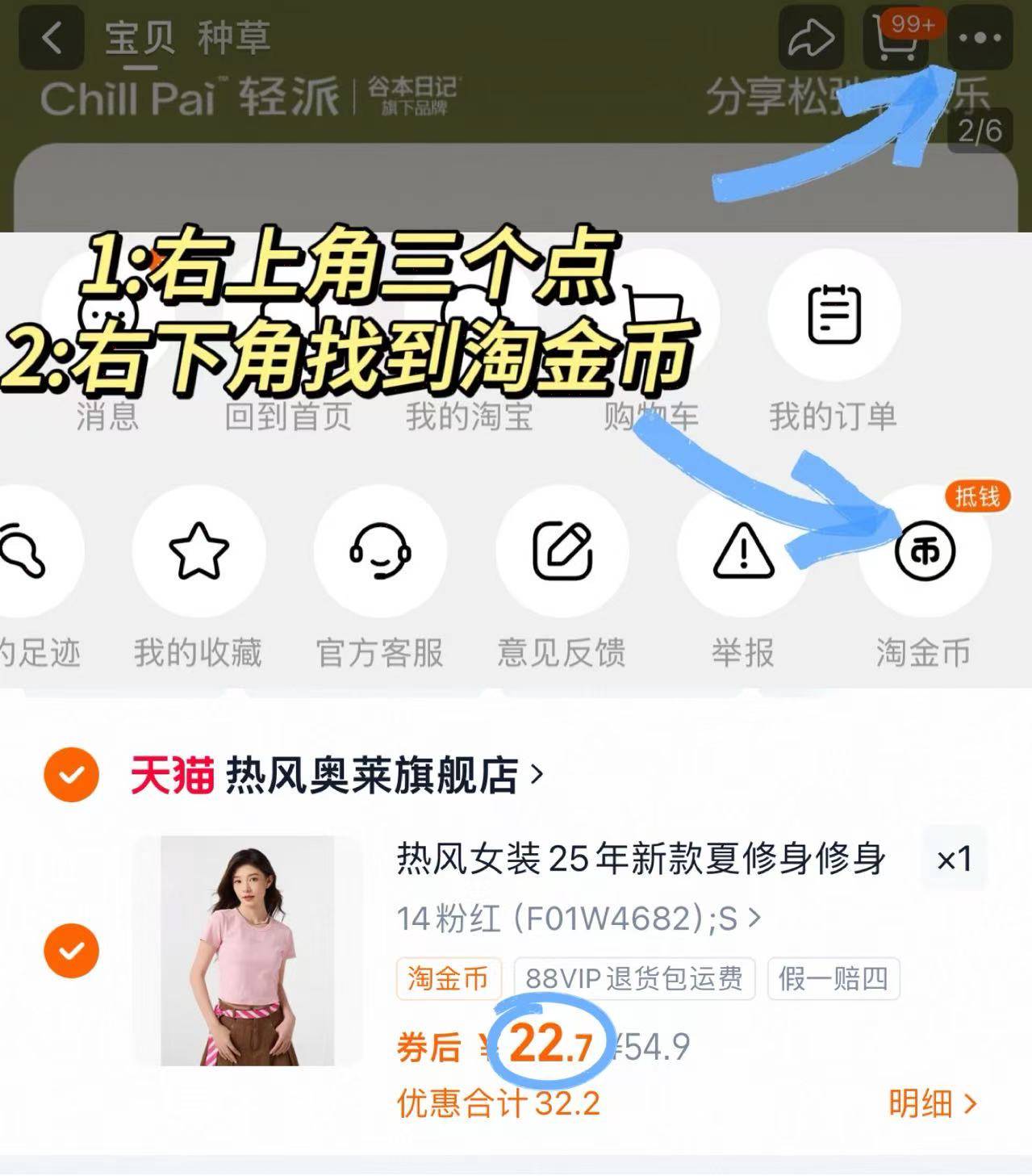1032x1176 pixels.
Task: Report via the 举报 warning icon
Action: click(742, 550)
